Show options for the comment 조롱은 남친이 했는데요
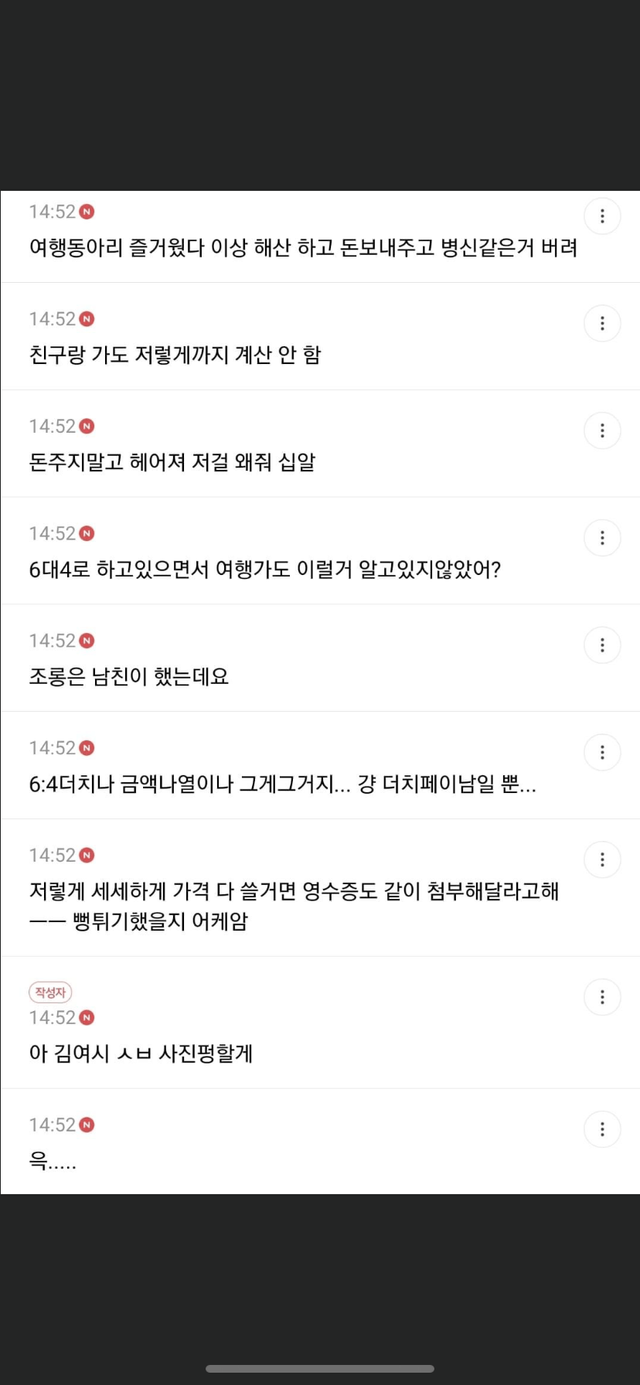This screenshot has height=1385, width=640. click(x=602, y=645)
